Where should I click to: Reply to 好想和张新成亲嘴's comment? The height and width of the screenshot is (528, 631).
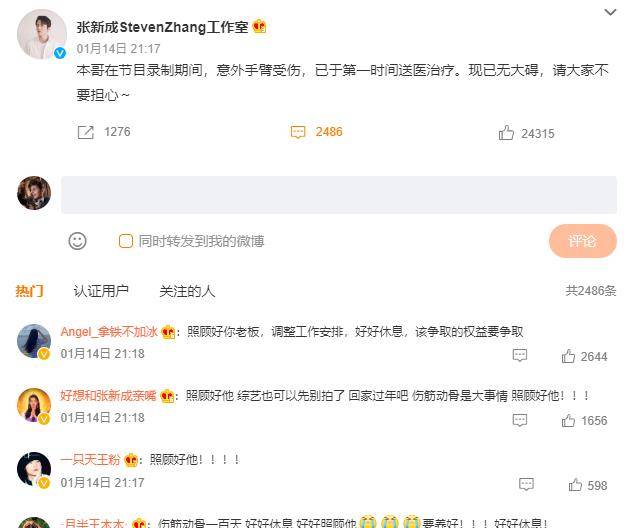[520, 420]
